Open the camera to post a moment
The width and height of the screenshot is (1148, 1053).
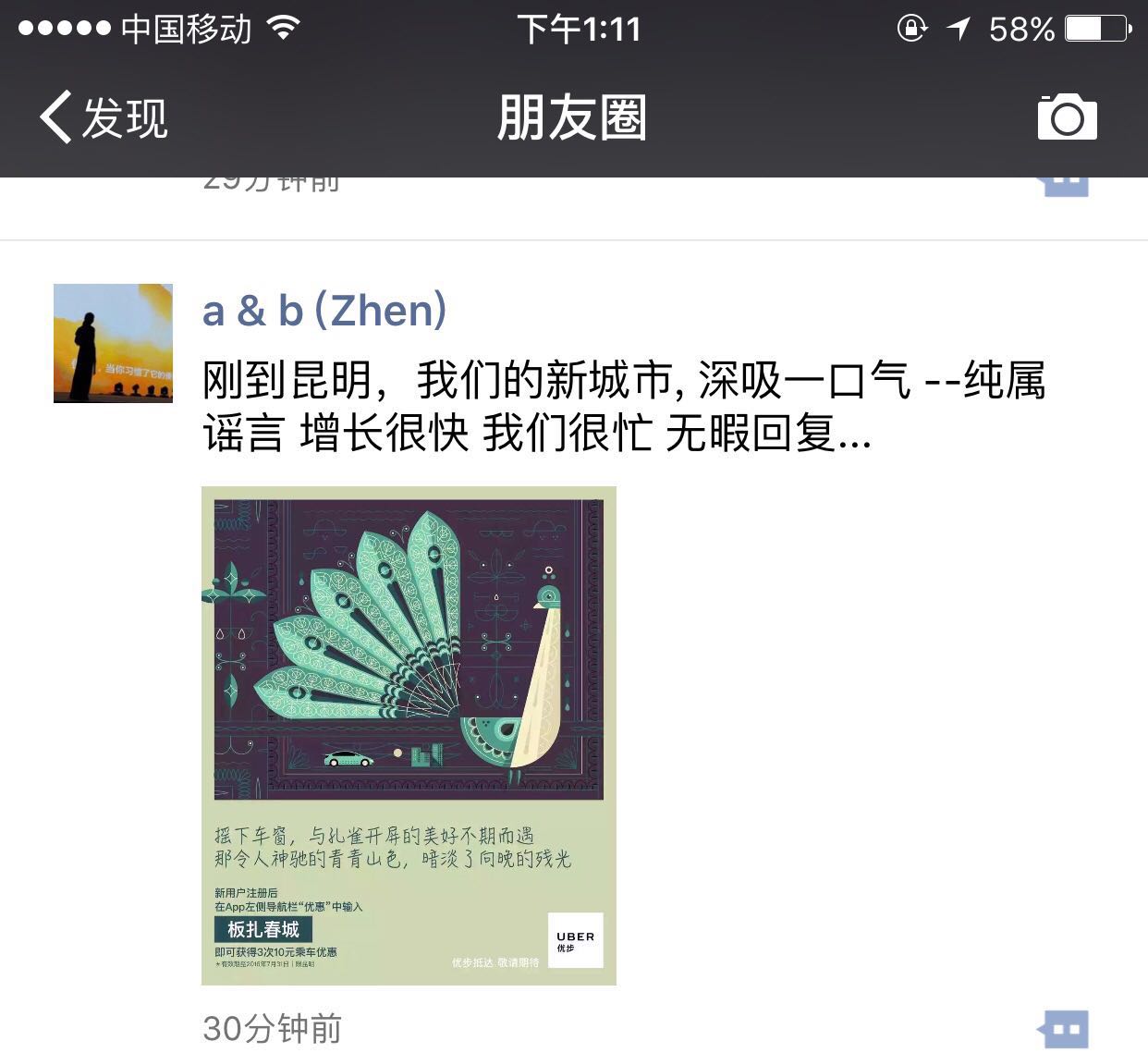(1067, 117)
